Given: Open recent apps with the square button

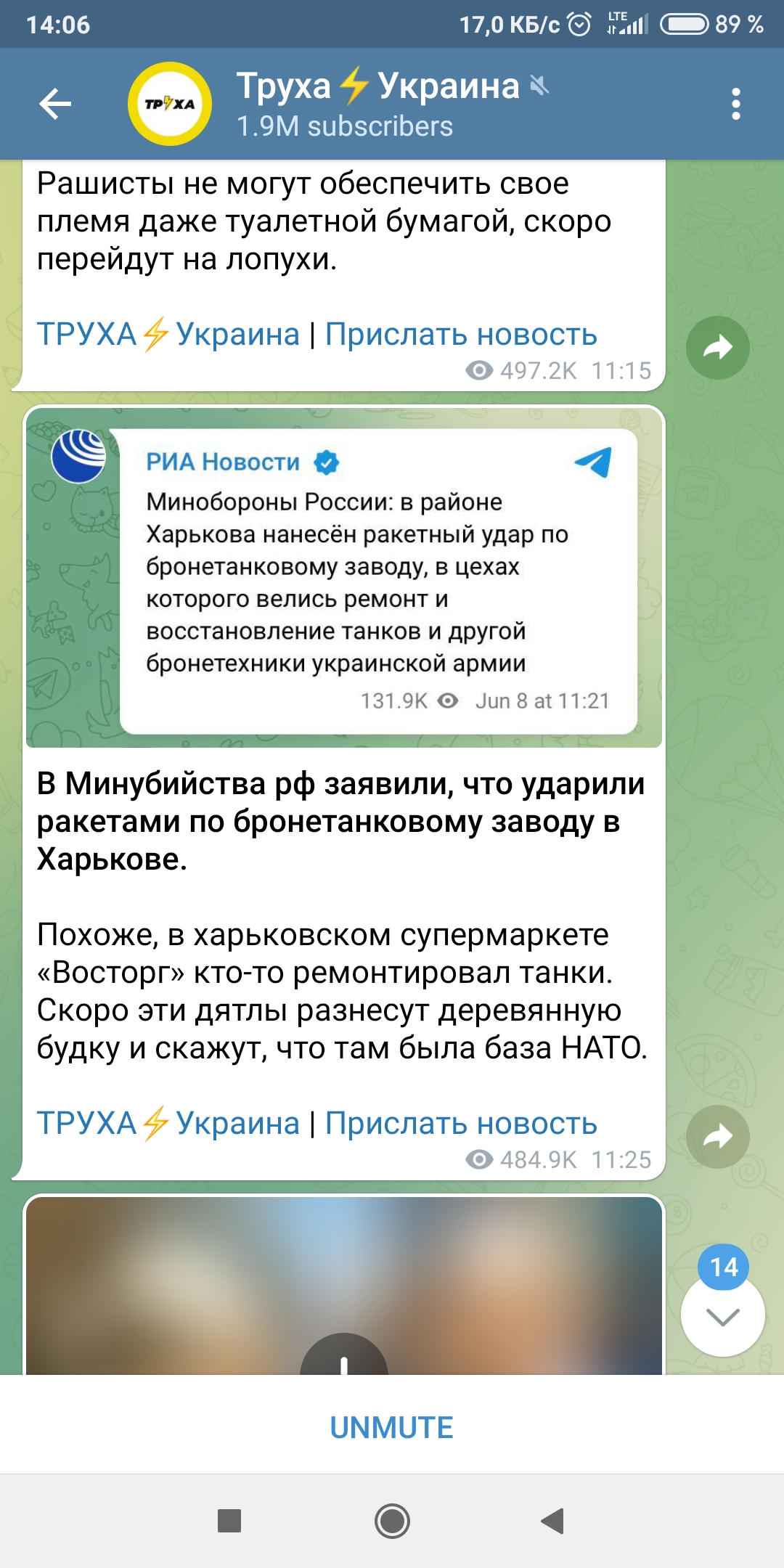Looking at the screenshot, I should pos(229,1521).
